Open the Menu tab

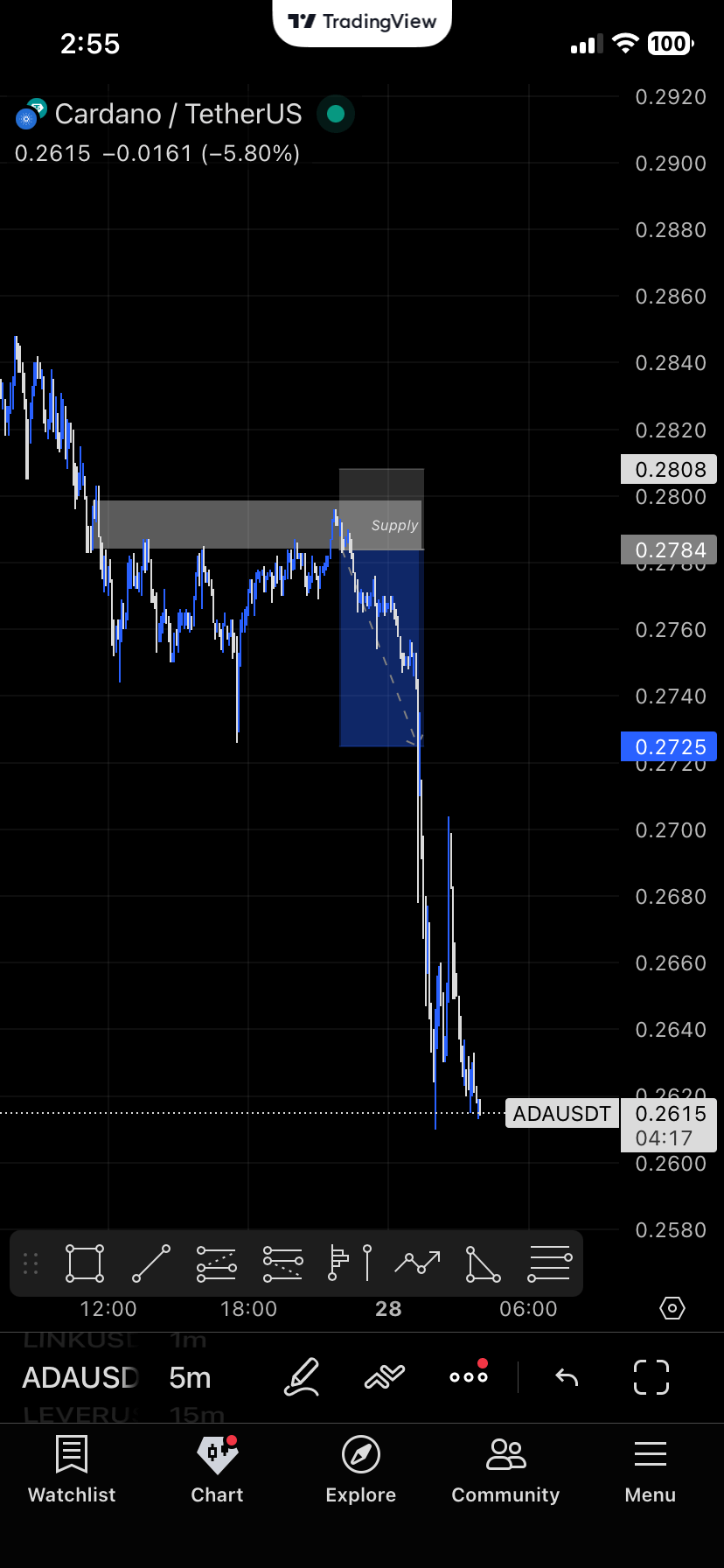point(651,1469)
